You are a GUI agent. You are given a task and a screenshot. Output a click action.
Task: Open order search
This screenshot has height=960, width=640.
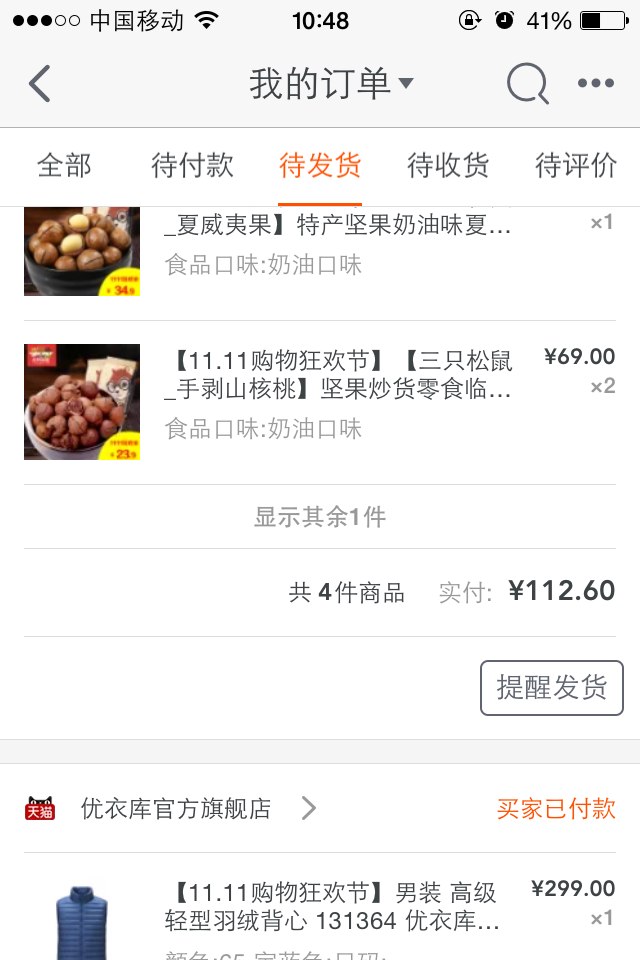pyautogui.click(x=527, y=84)
